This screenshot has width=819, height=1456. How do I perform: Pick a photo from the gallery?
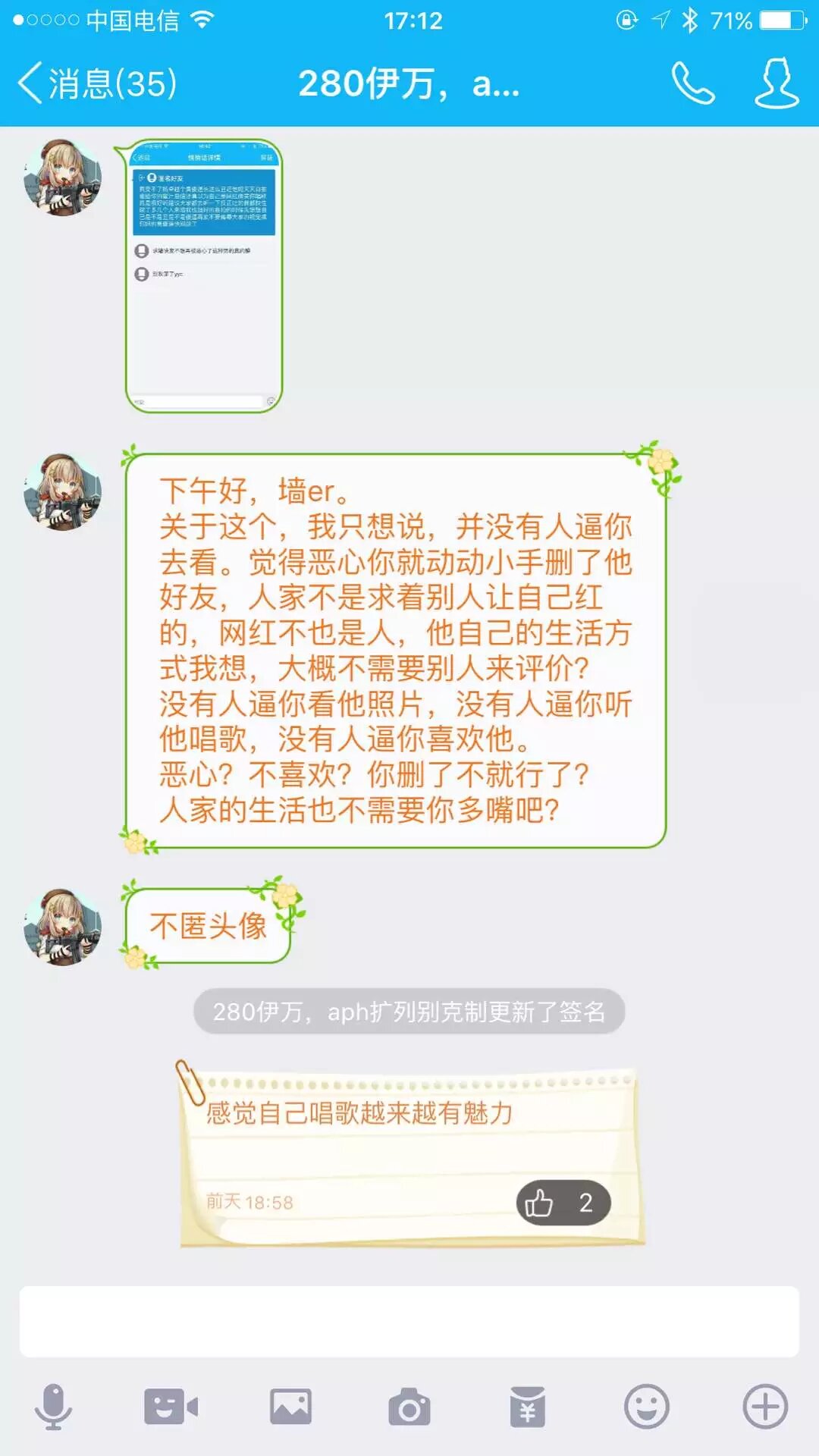(x=290, y=1407)
